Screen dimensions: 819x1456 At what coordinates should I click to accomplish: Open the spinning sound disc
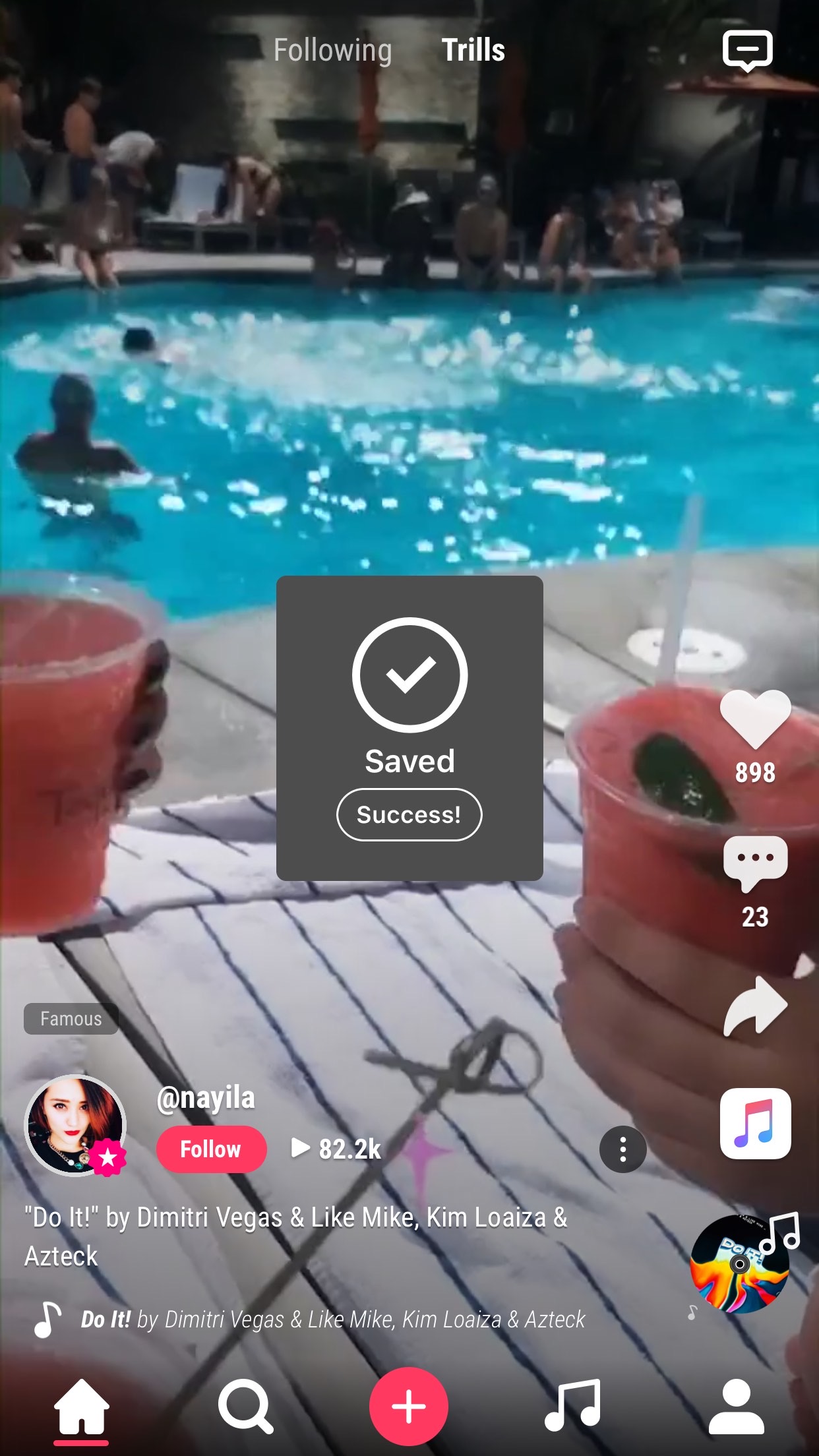[739, 1264]
